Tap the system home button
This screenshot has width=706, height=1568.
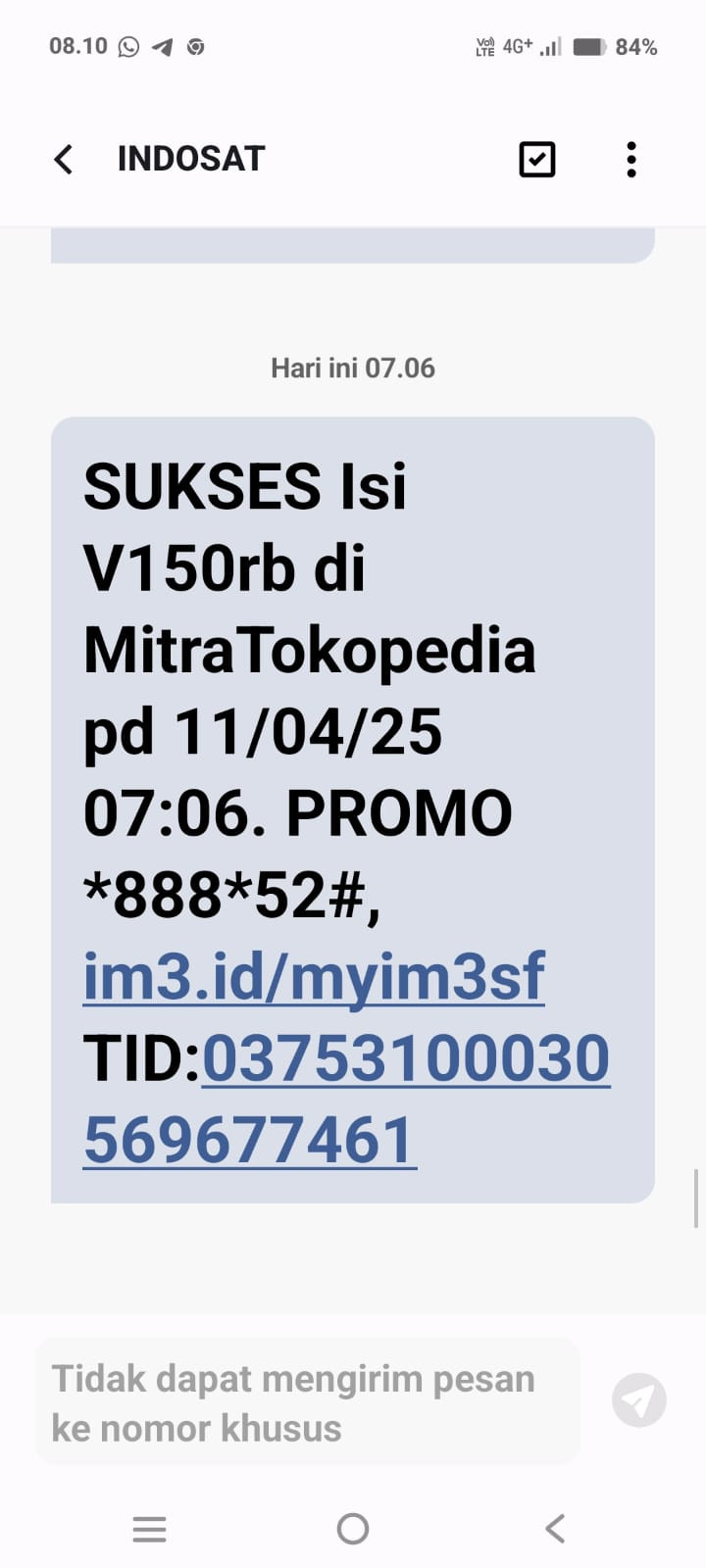coord(353,1528)
